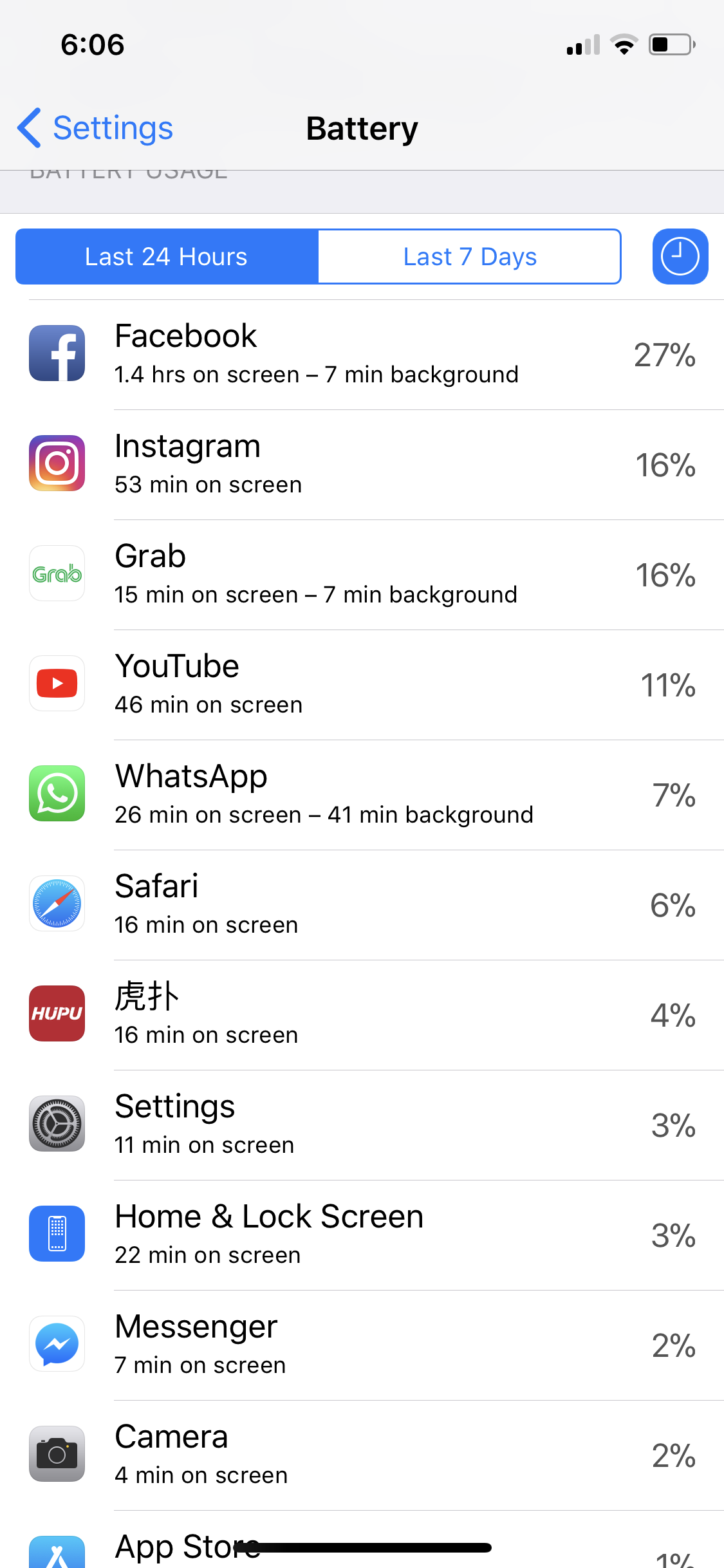Select the Grab usage row
Viewport: 724px width, 1568px height.
(x=362, y=575)
